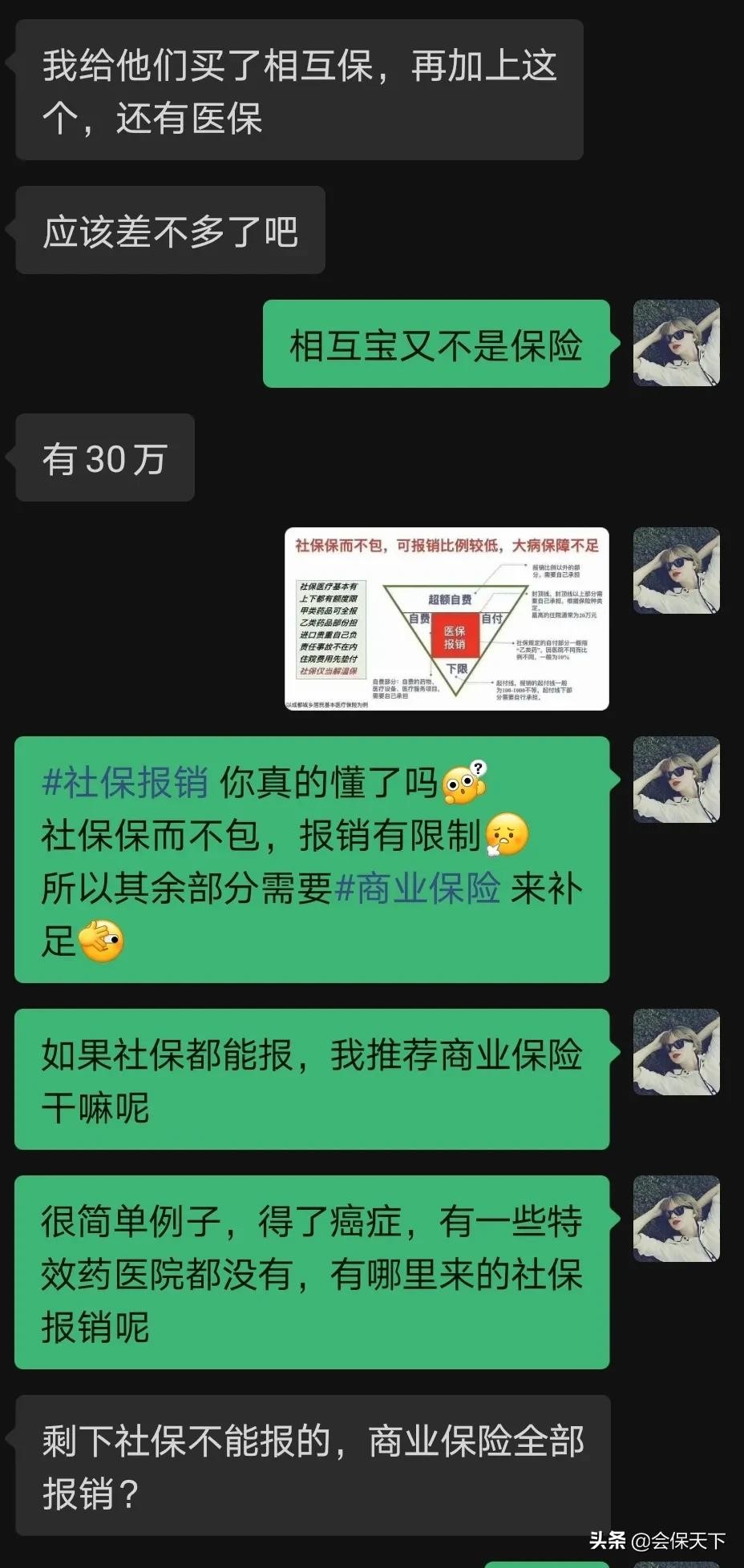
Task: Open the #社保报销 hashtag link
Action: pyautogui.click(x=125, y=783)
